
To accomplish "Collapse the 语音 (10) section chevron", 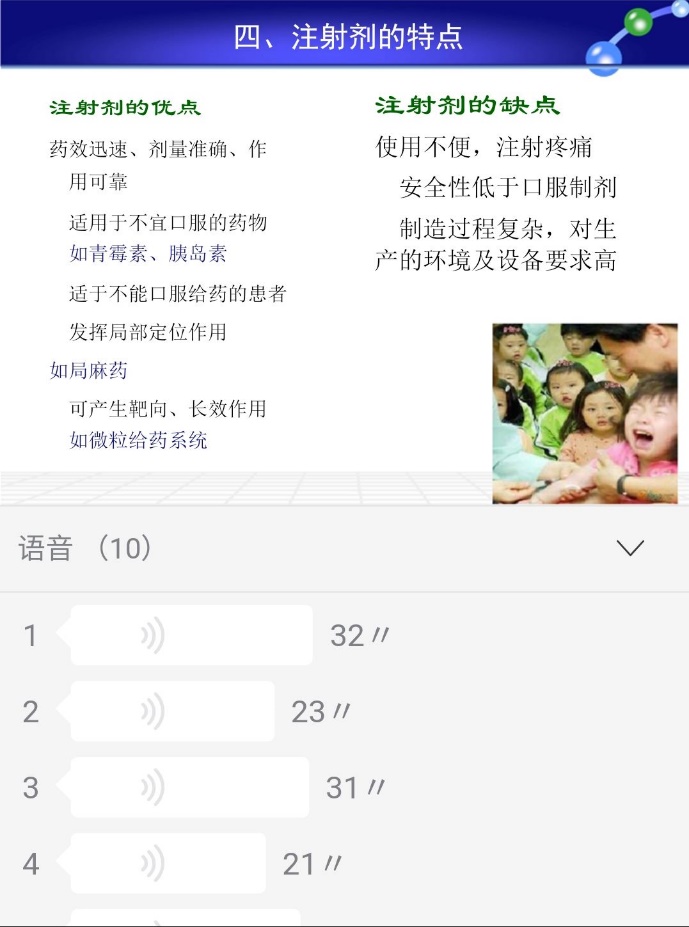I will 630,548.
